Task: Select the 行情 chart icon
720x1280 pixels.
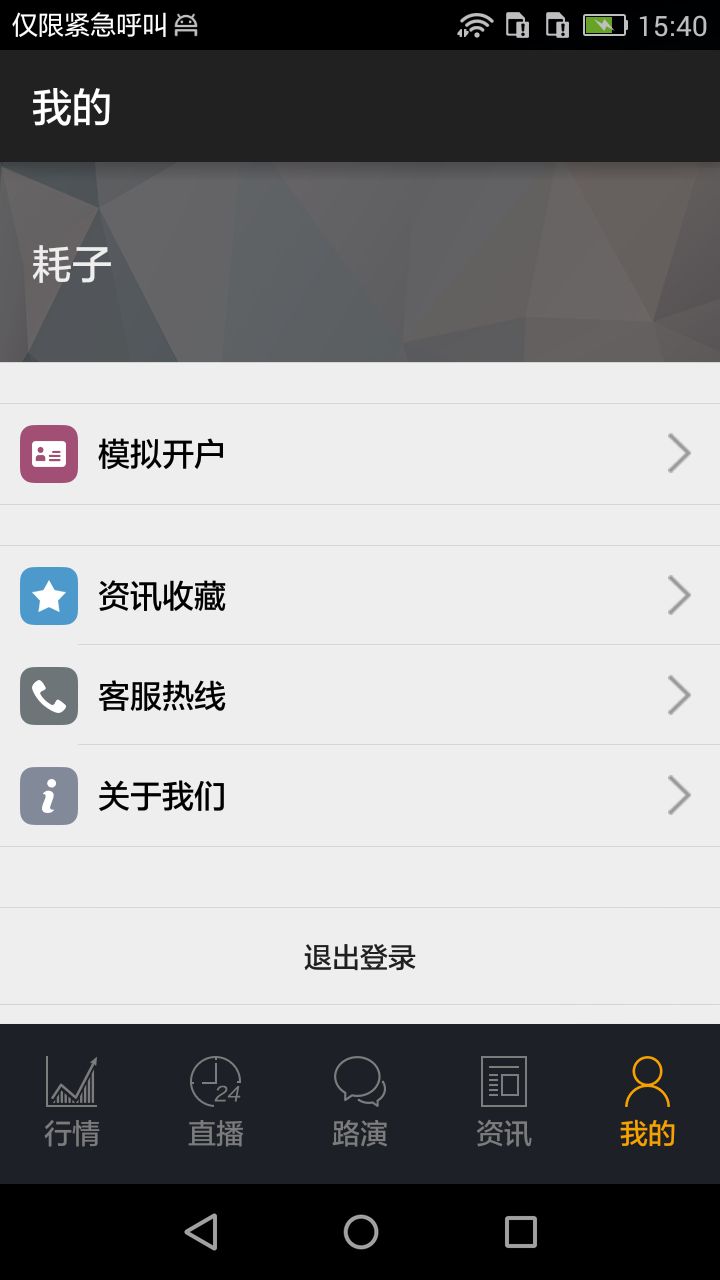Action: pos(71,1082)
